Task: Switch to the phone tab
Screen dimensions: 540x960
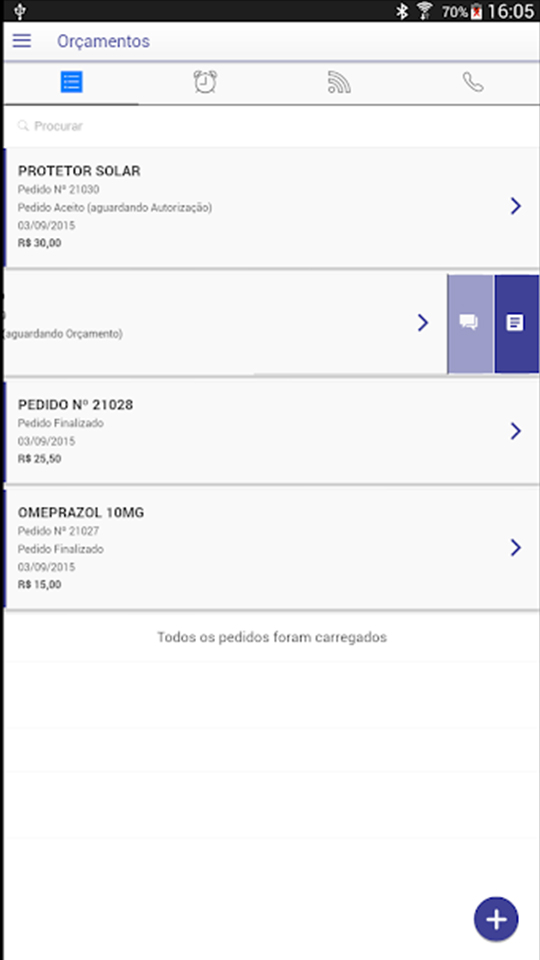Action: 473,82
